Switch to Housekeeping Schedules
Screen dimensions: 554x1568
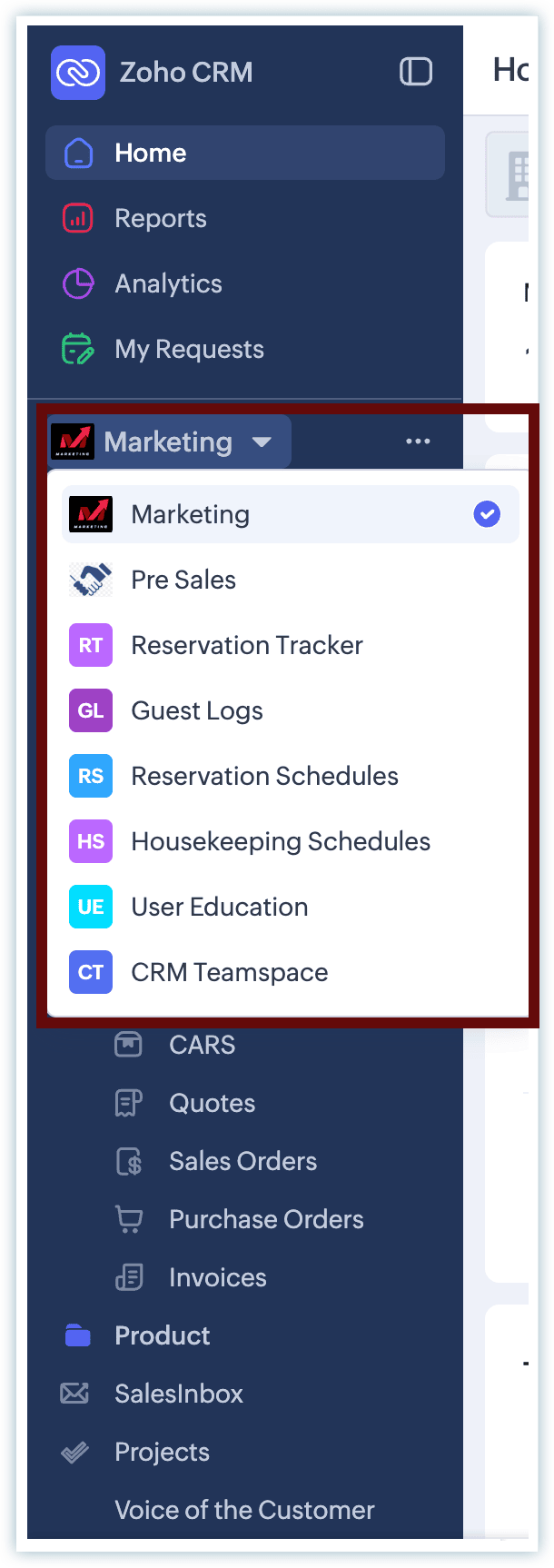tap(281, 841)
